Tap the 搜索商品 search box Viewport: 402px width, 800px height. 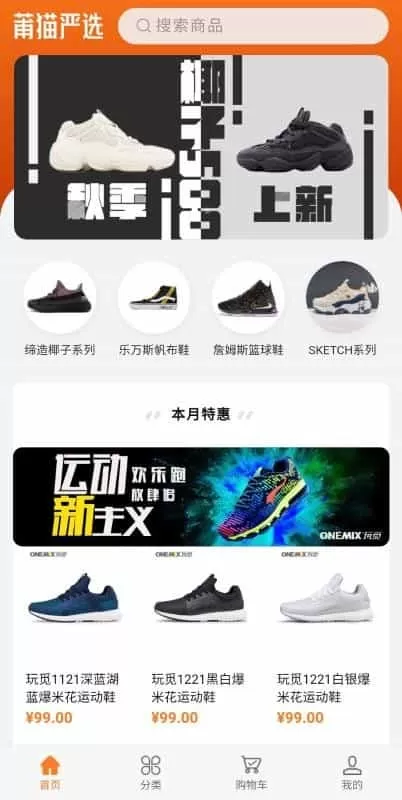[253, 26]
